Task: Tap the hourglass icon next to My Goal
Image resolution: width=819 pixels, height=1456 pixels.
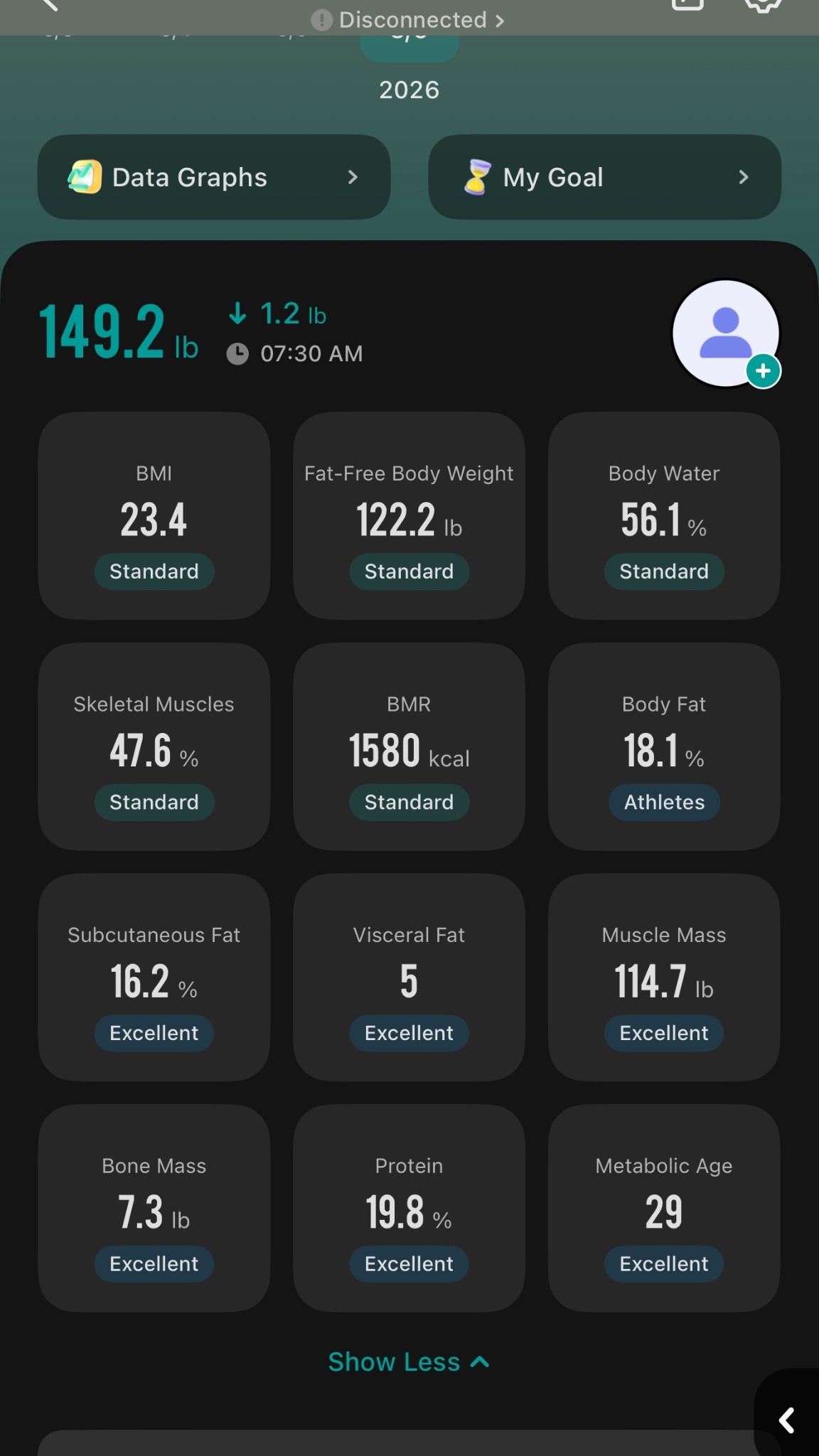Action: (478, 176)
